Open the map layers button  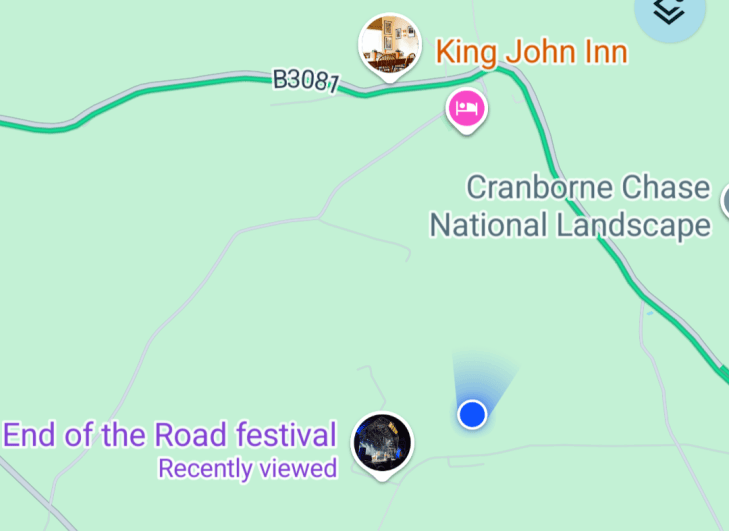click(x=670, y=12)
